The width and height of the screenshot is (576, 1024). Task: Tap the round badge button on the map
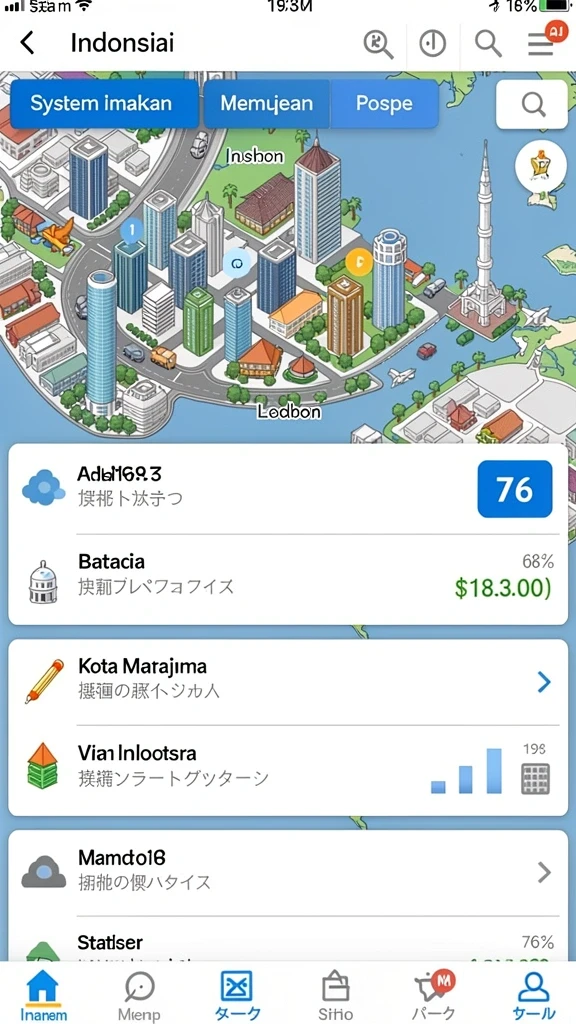(540, 167)
